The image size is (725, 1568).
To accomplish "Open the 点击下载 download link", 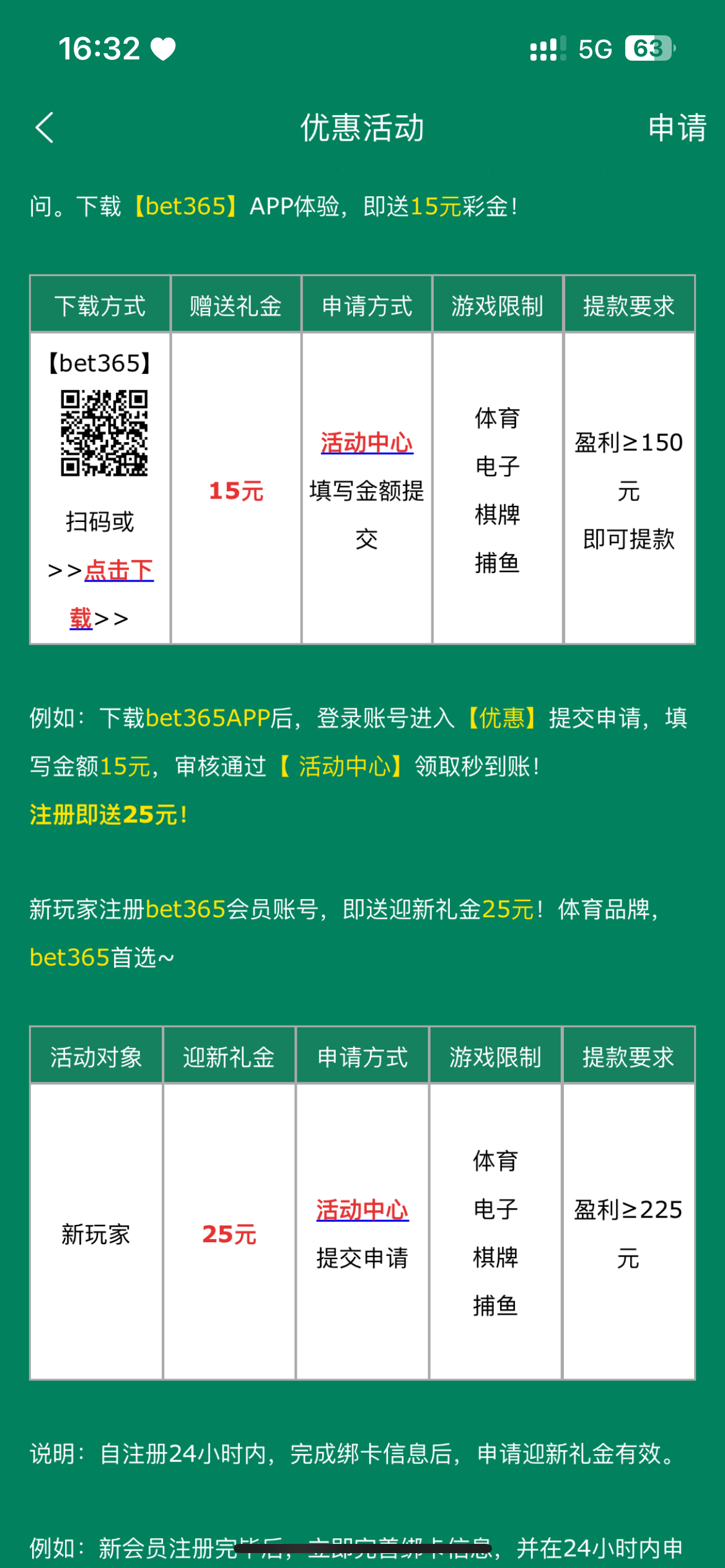I will [118, 570].
